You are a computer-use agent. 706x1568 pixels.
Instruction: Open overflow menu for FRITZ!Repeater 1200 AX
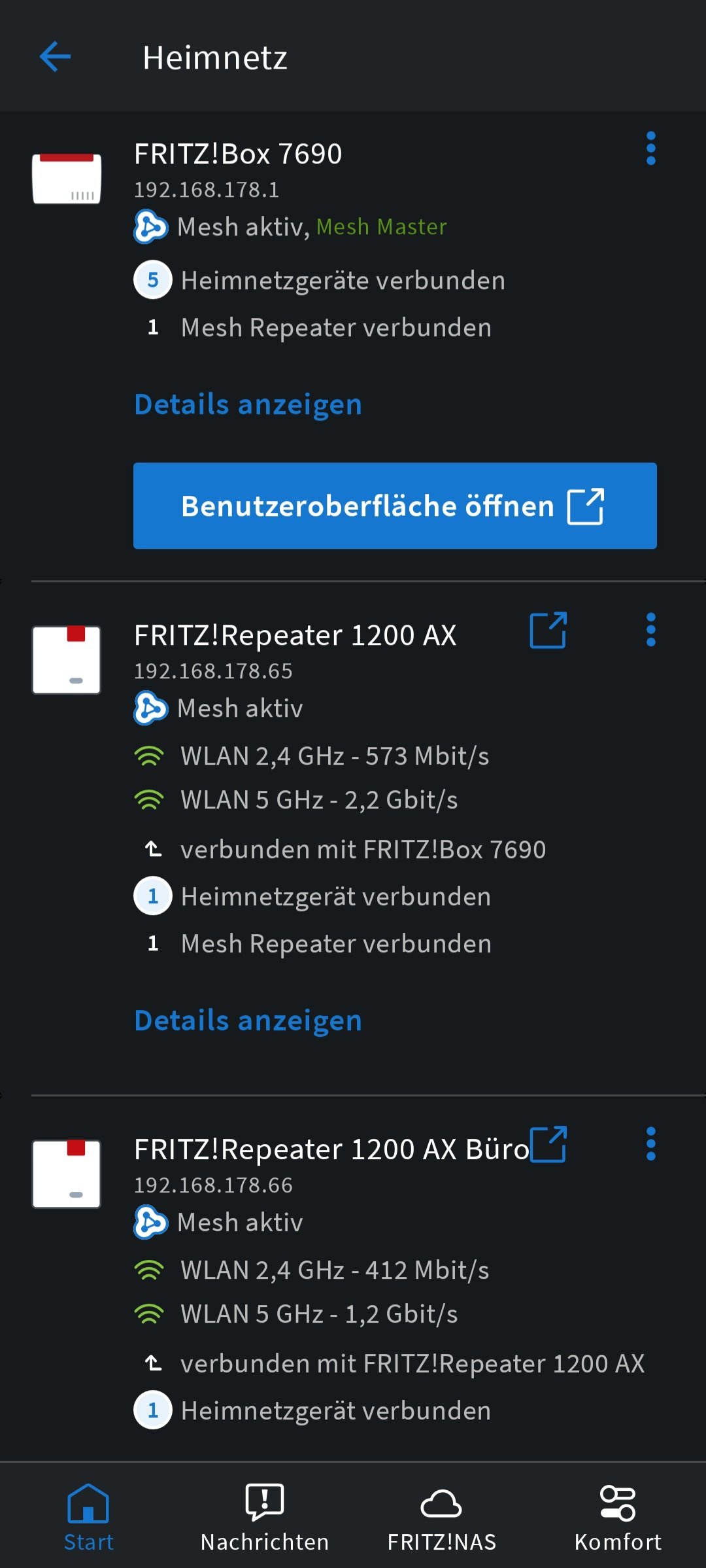(650, 630)
